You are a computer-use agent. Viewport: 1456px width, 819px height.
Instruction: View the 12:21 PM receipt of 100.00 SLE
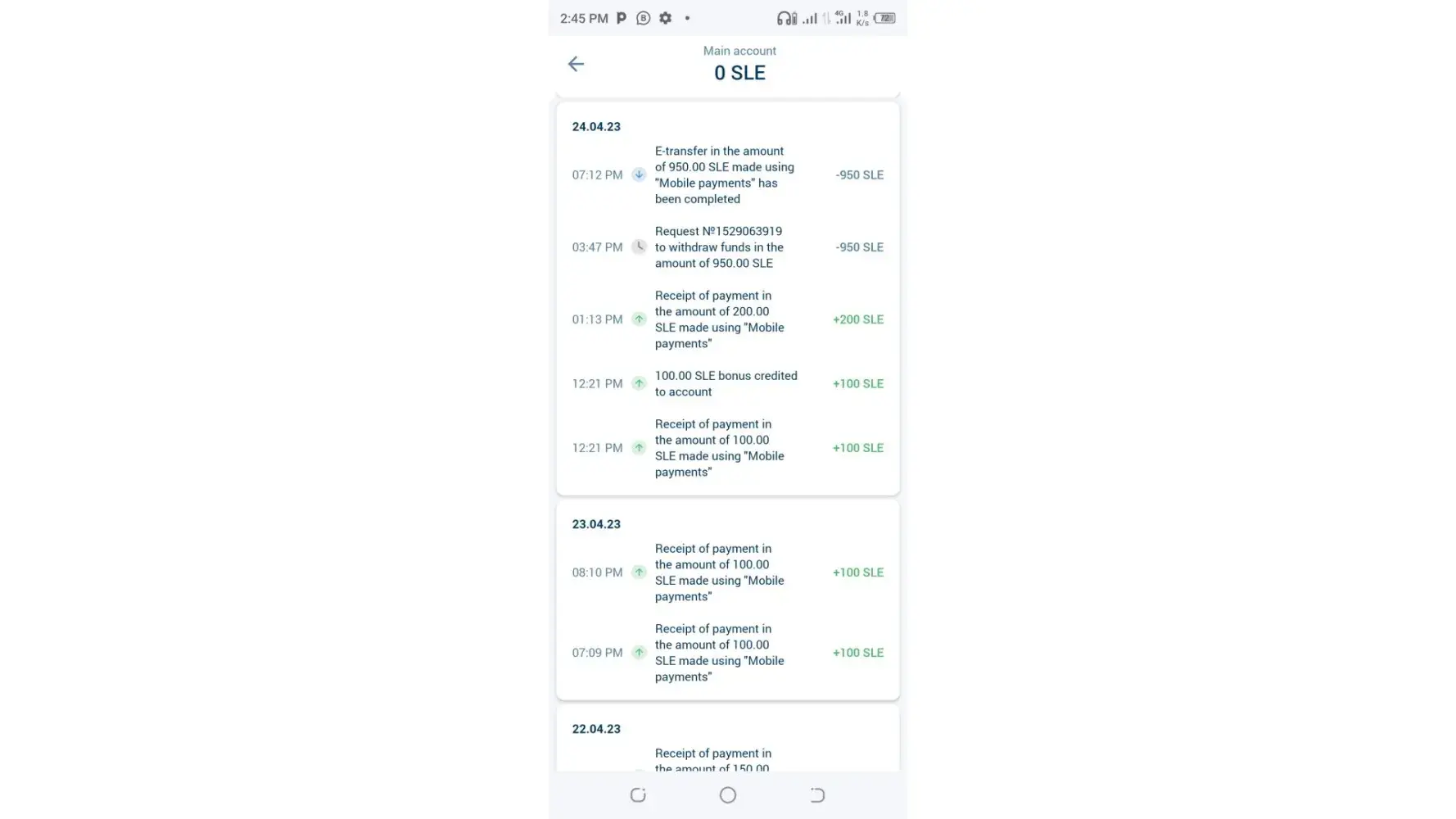pos(725,448)
